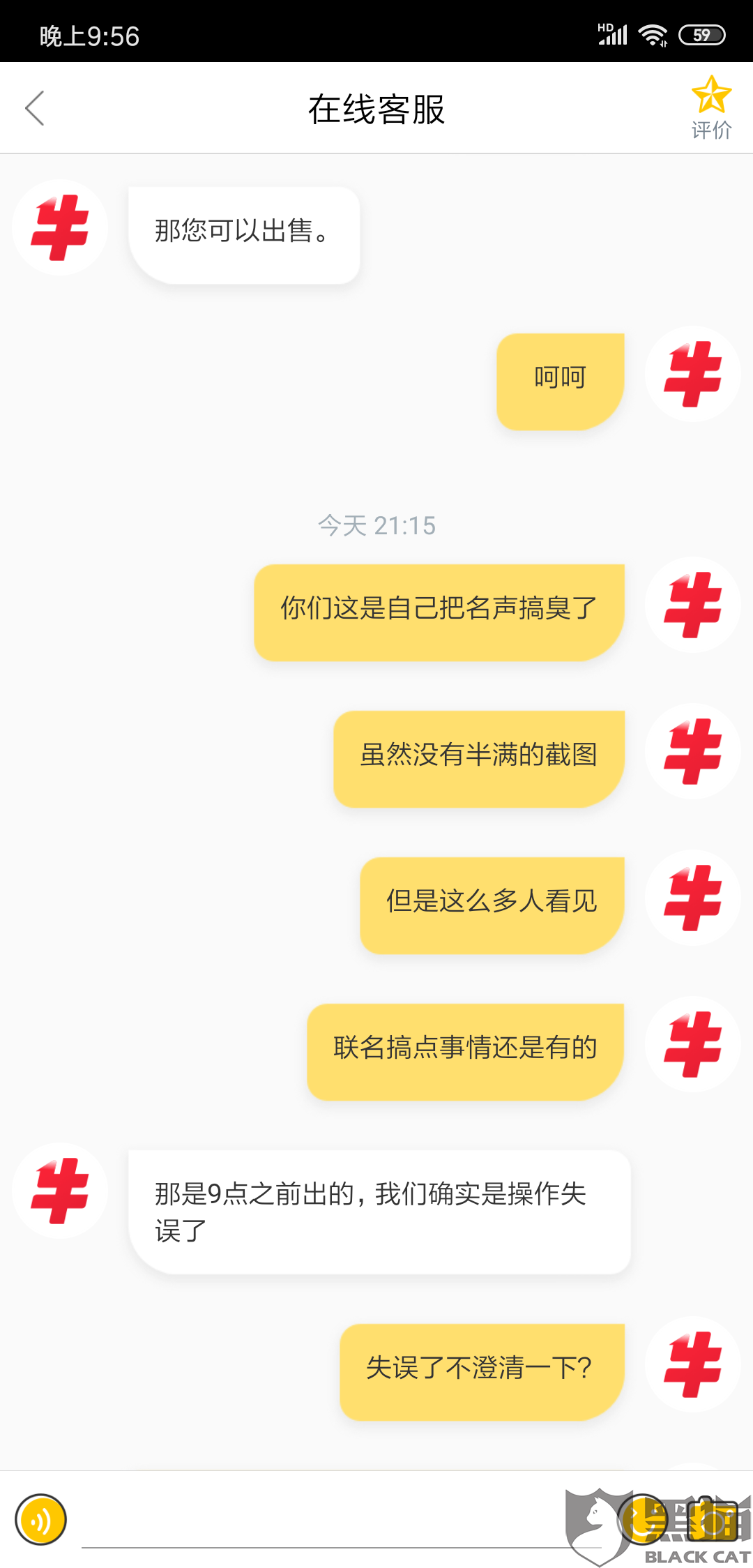This screenshot has height=1568, width=753.
Task: Open the camera/photo attachment icon
Action: pos(713,1519)
